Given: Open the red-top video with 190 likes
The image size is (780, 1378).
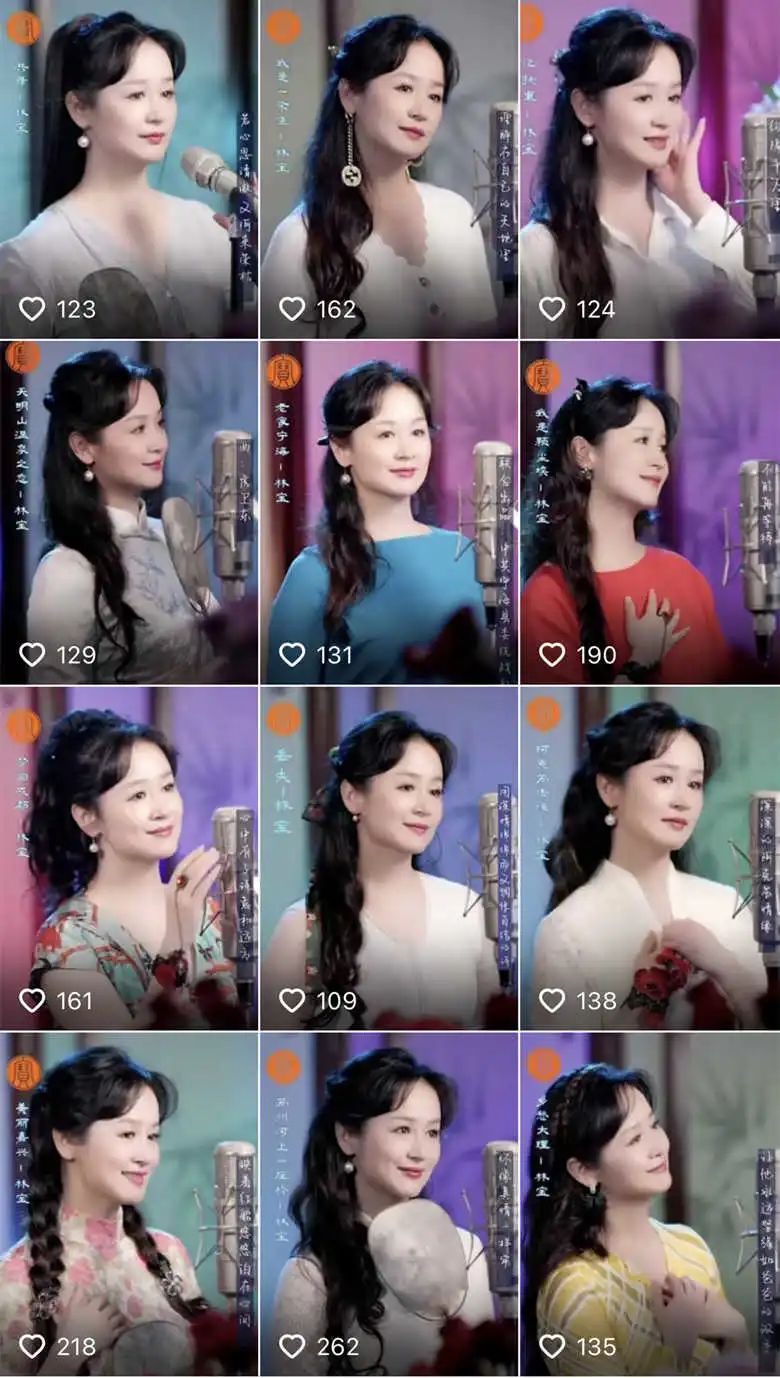Looking at the screenshot, I should [x=650, y=512].
